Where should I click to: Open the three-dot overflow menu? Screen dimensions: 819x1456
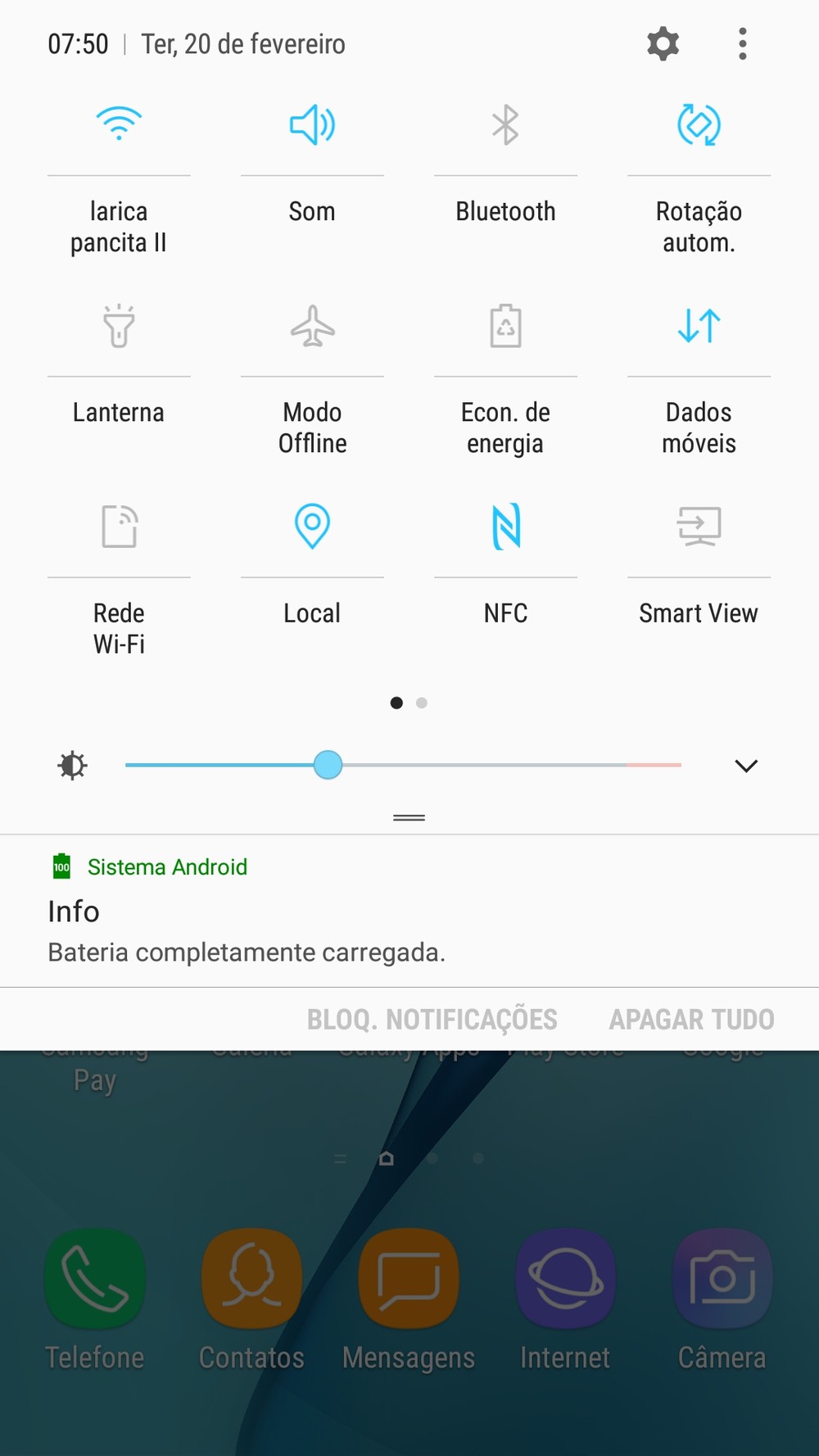click(x=742, y=43)
